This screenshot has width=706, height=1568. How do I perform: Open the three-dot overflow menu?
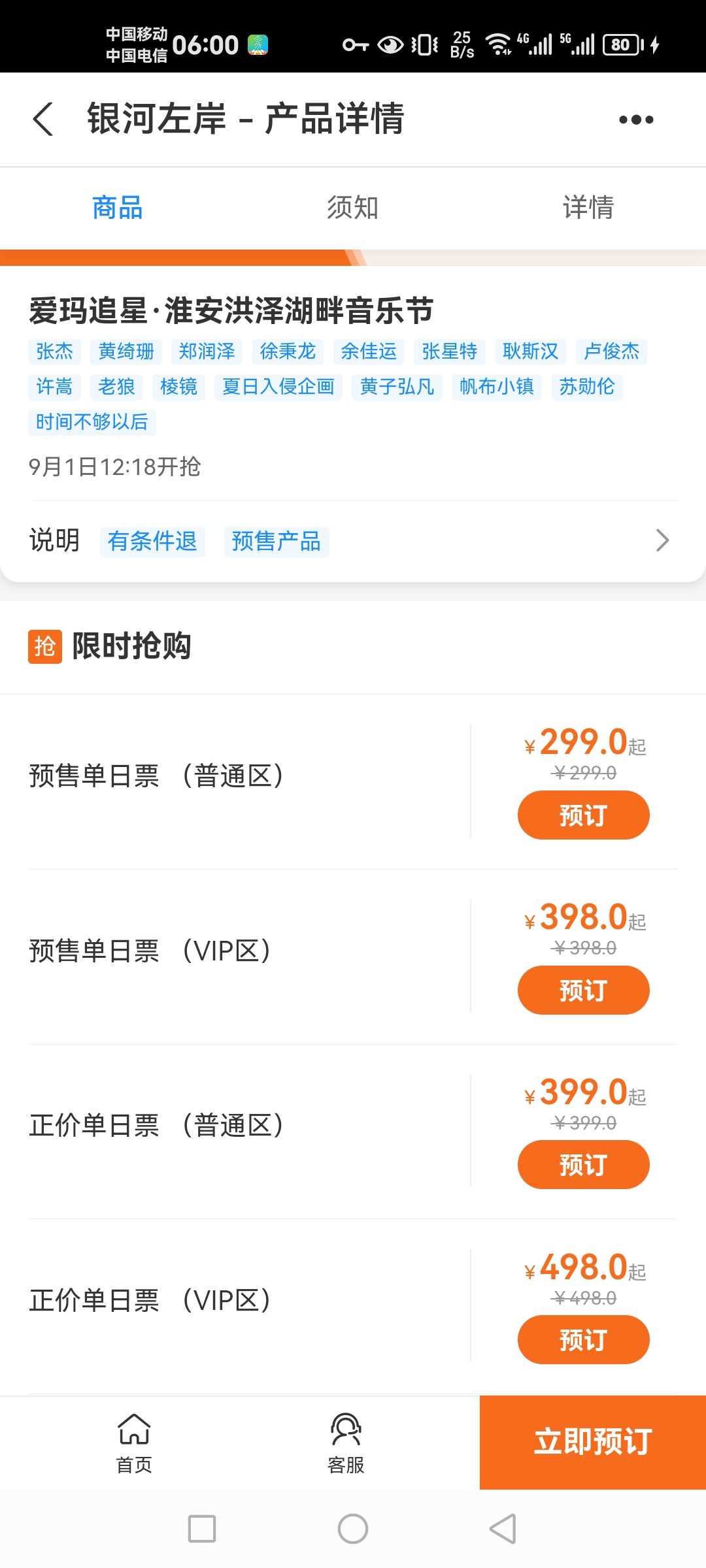[x=636, y=120]
